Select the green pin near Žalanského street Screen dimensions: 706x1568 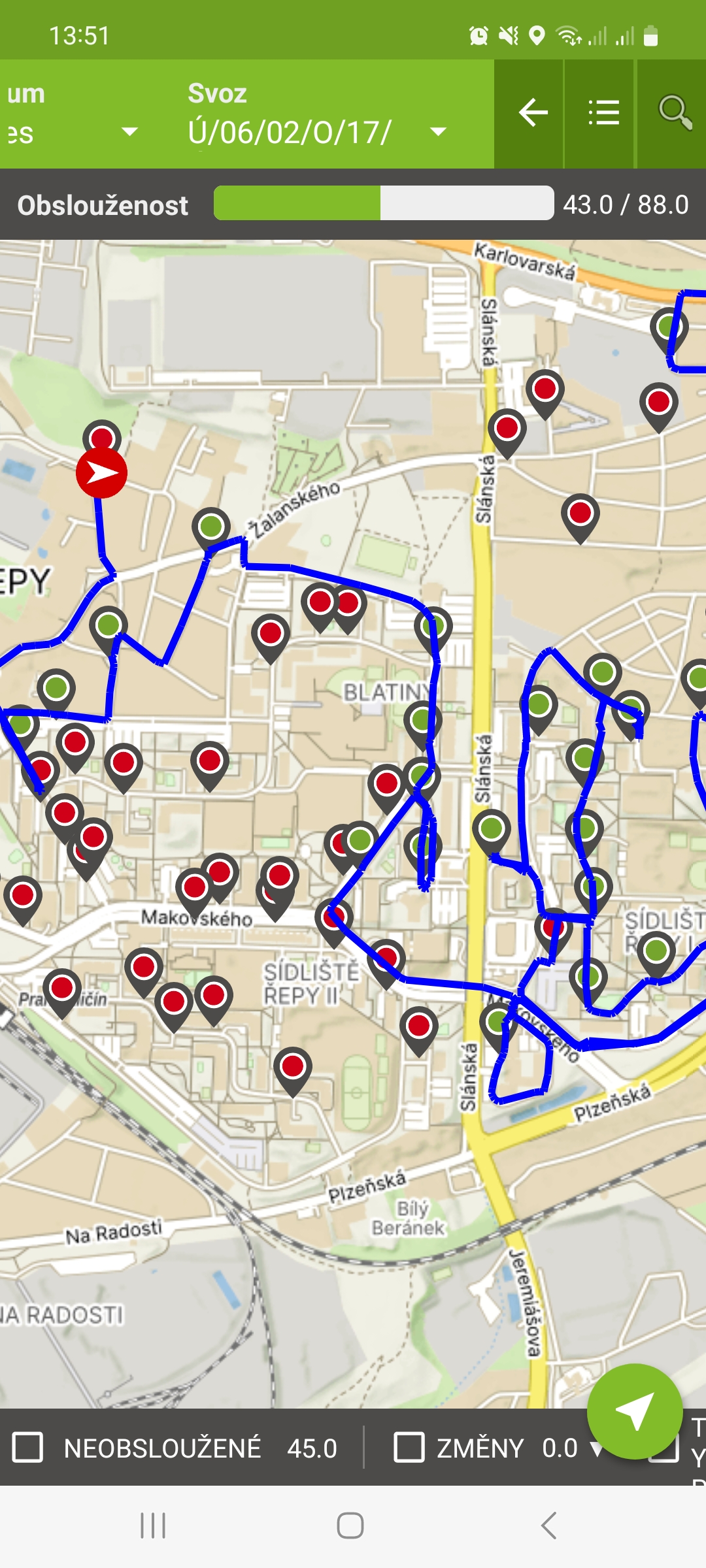(210, 526)
